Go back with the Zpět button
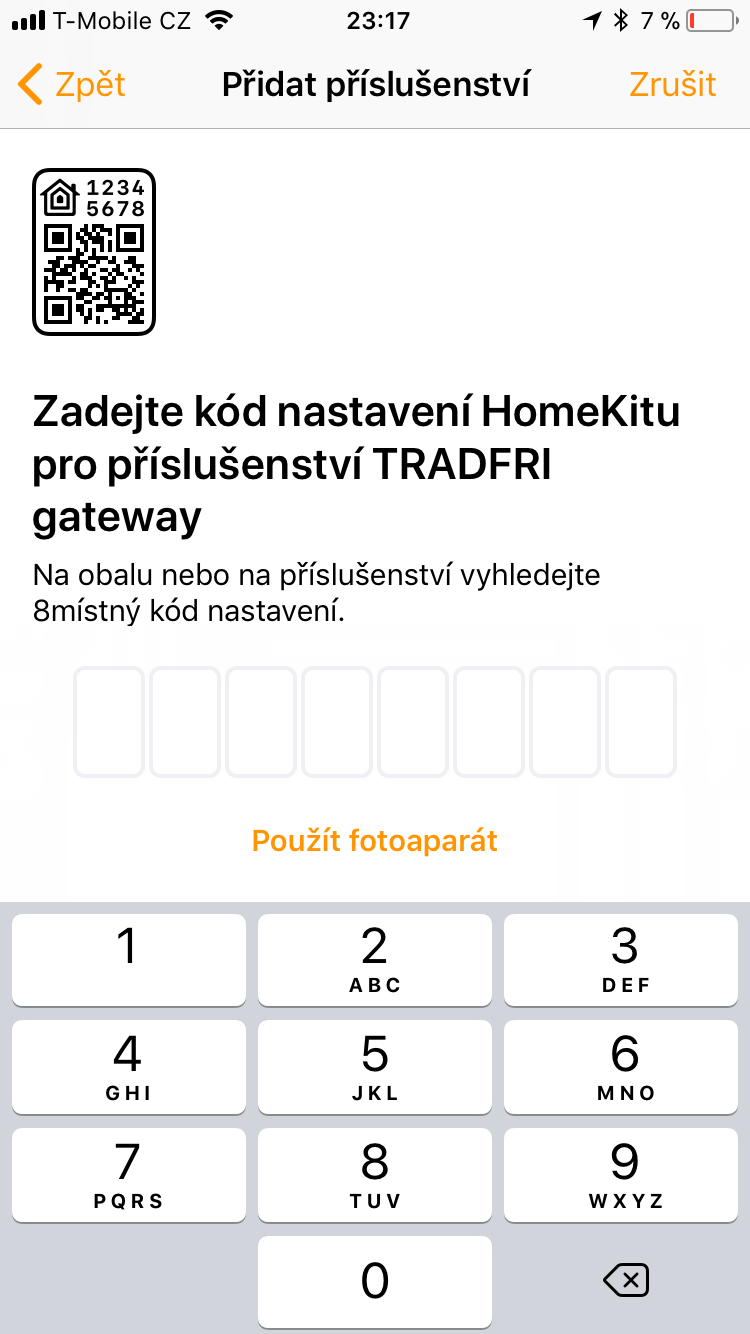The image size is (750, 1334). 72,84
